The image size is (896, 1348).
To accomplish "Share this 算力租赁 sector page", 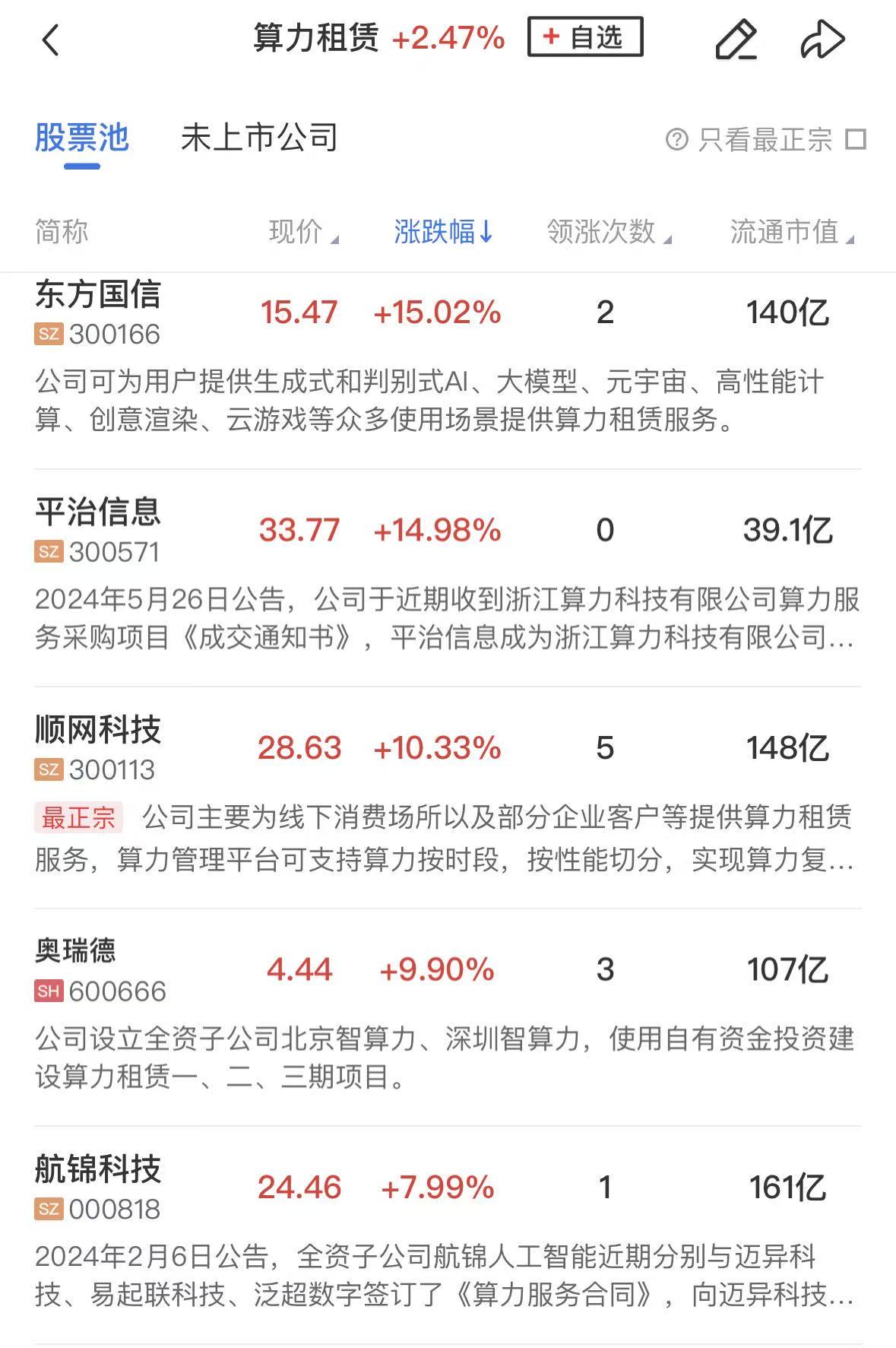I will click(822, 40).
